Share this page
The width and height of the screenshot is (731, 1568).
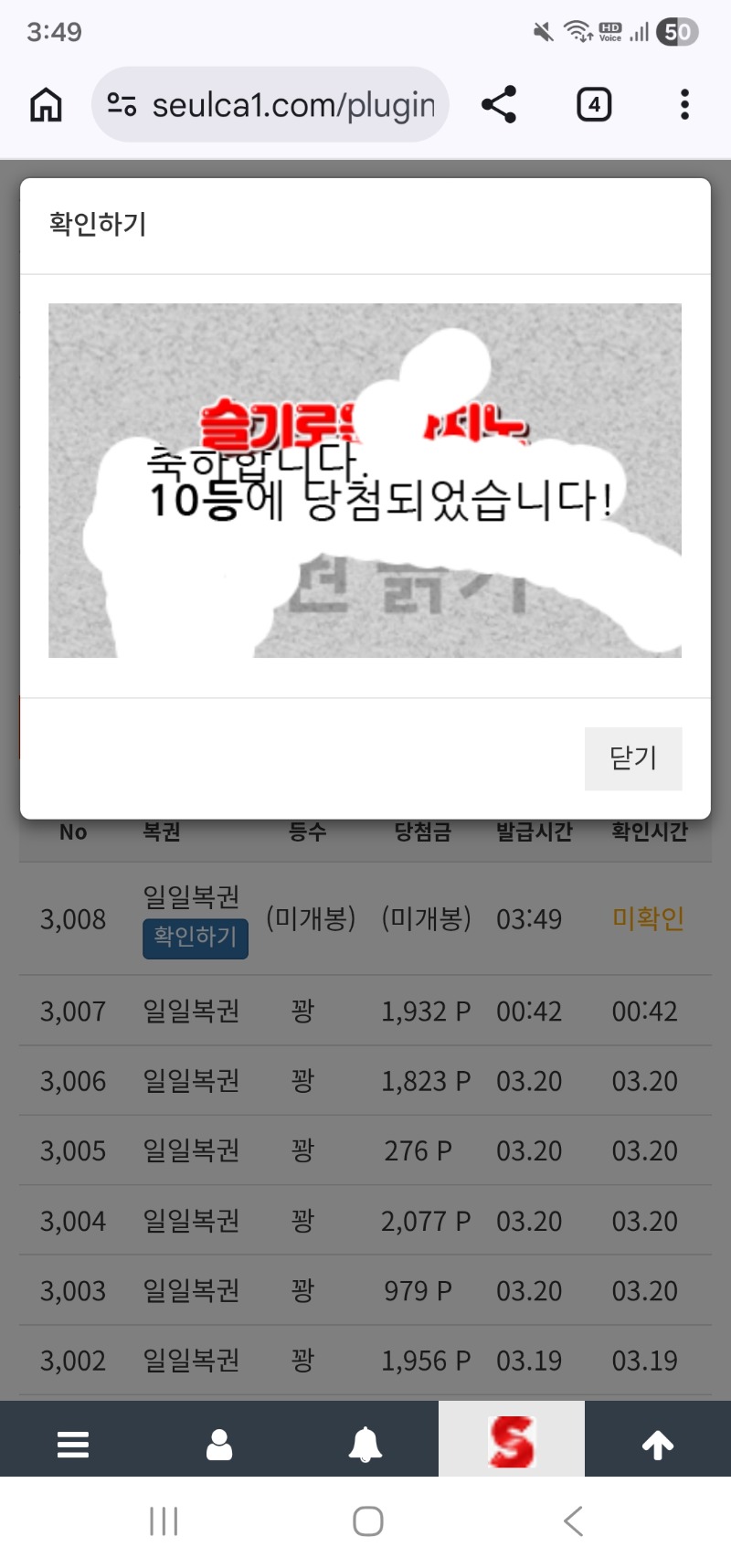pyautogui.click(x=499, y=105)
